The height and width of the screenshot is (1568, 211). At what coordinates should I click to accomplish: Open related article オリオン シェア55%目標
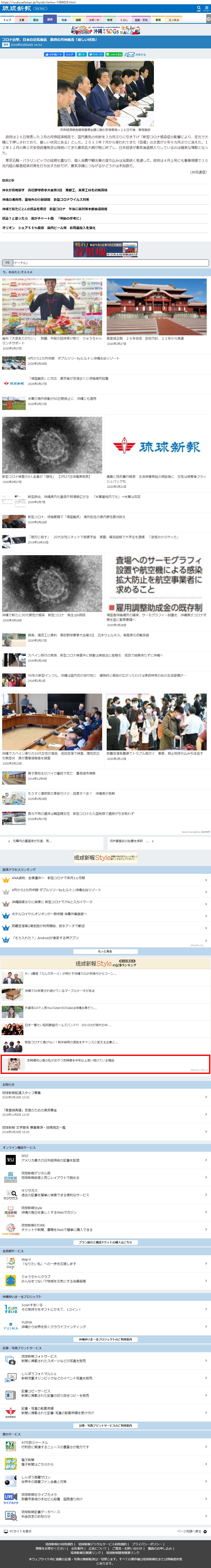coord(49,228)
